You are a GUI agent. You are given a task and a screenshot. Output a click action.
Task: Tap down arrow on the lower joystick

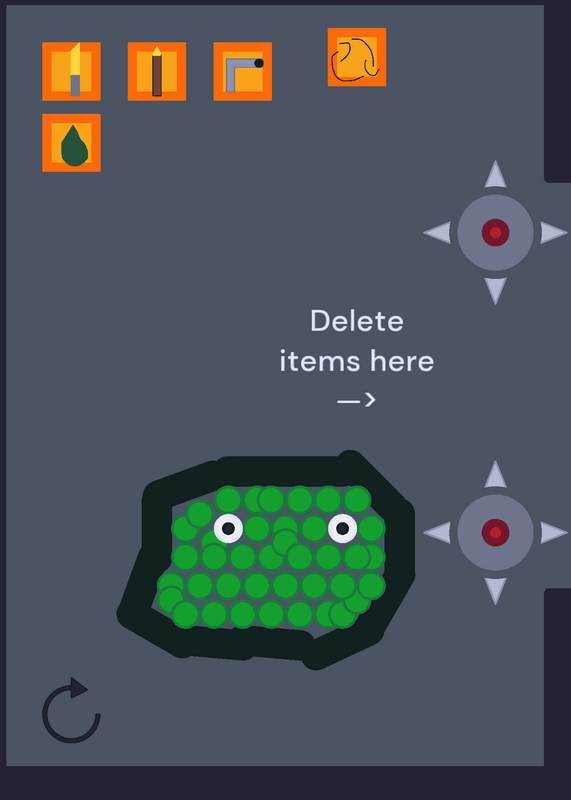[x=495, y=591]
